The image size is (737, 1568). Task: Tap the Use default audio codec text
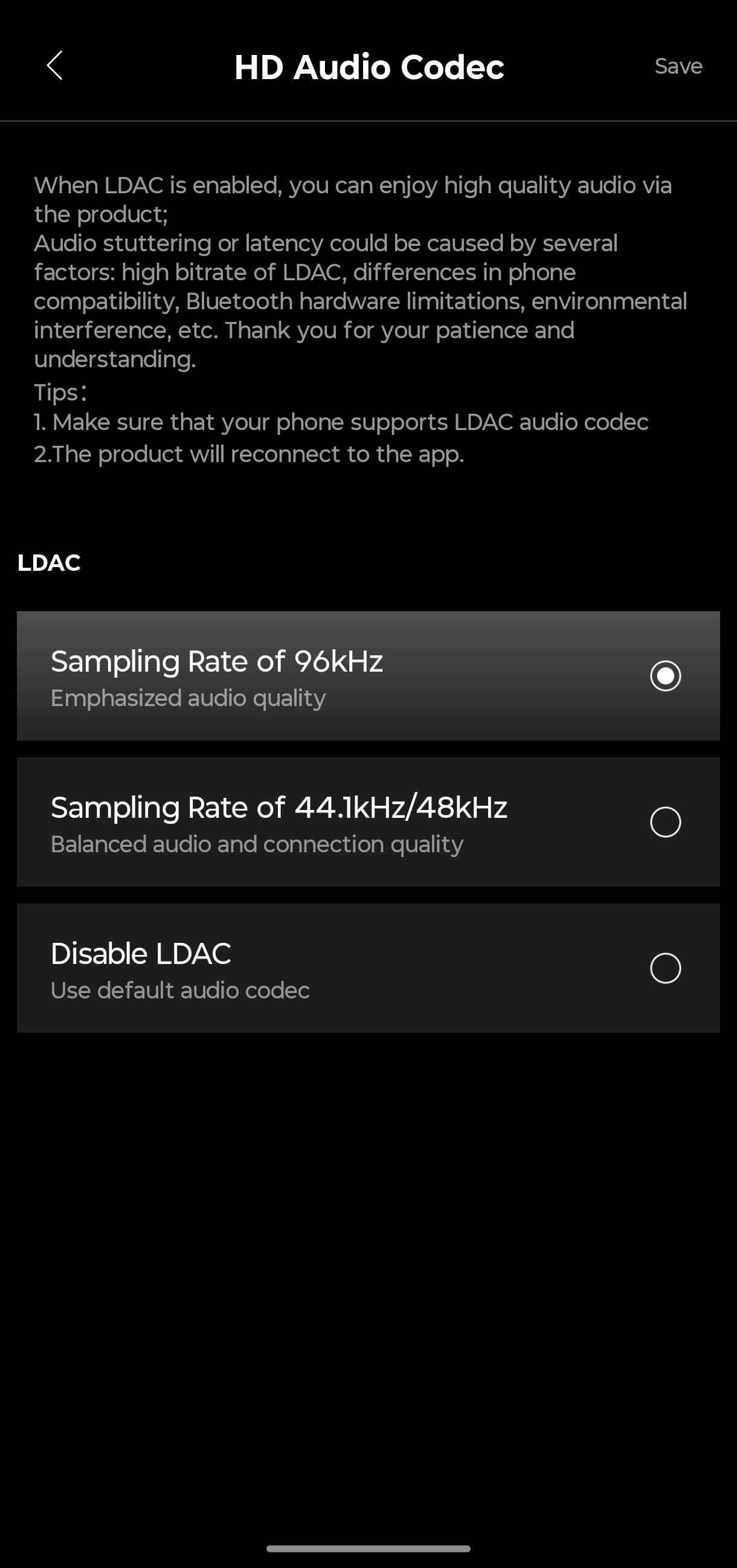pyautogui.click(x=180, y=990)
